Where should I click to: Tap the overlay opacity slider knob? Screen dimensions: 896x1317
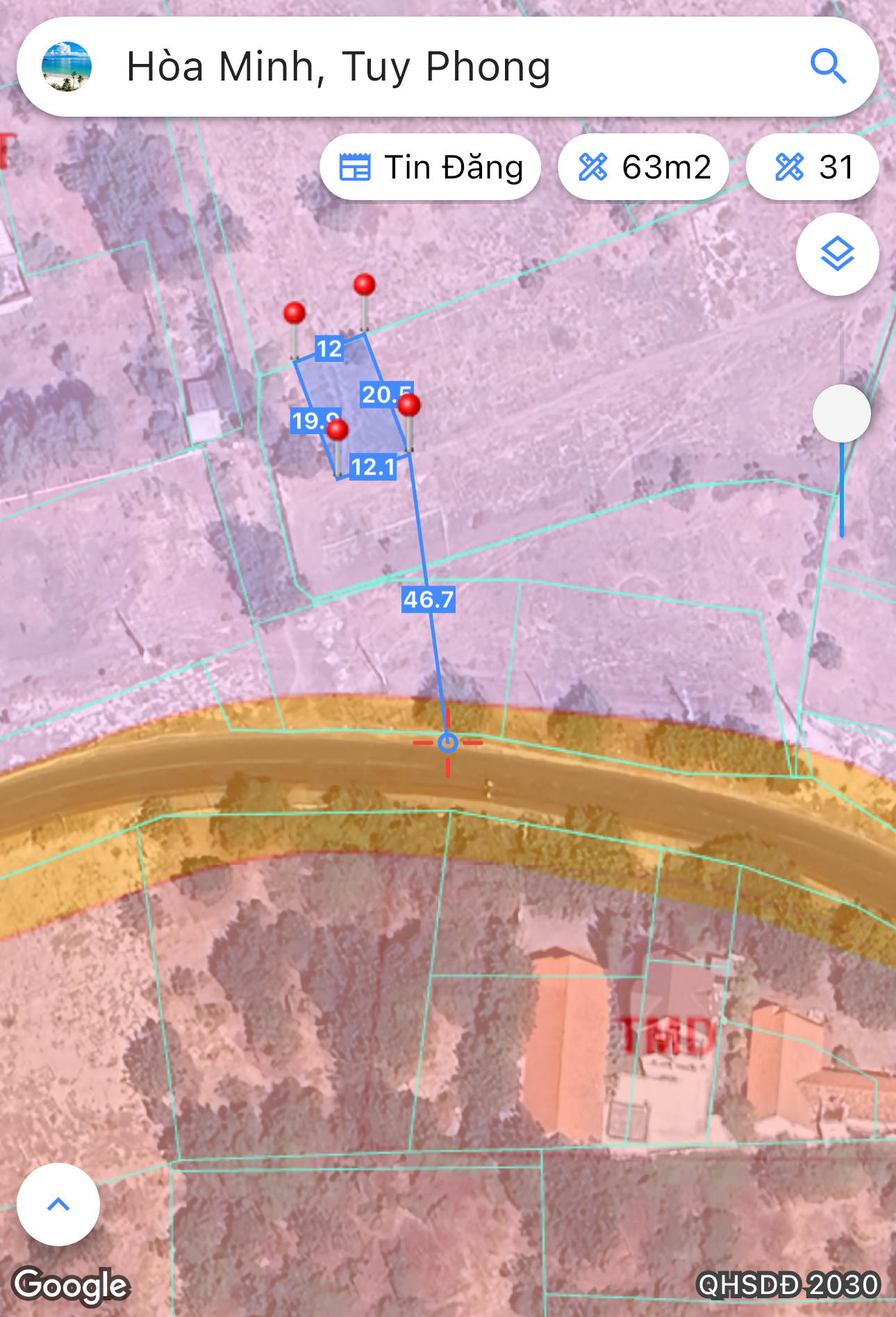(x=842, y=413)
